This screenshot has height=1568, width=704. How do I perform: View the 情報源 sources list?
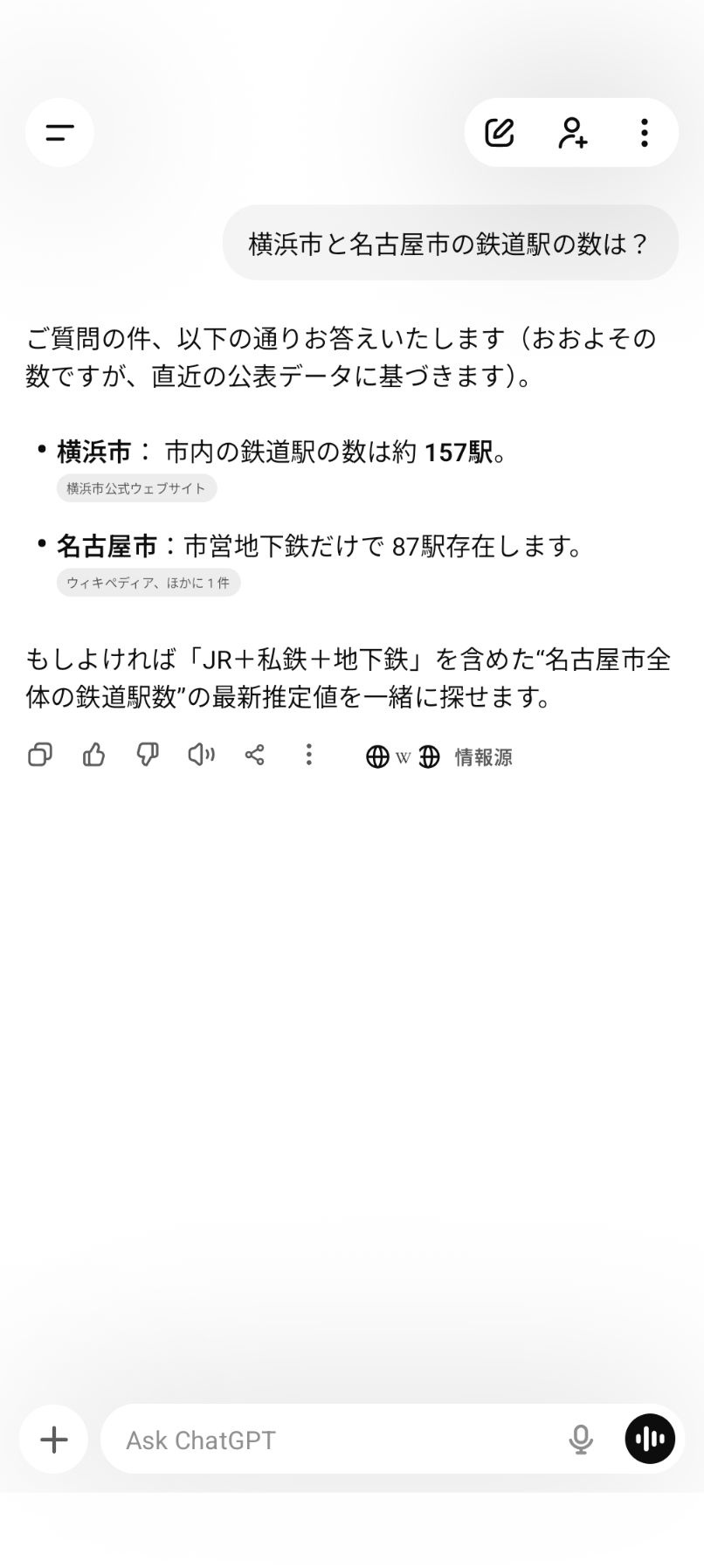[x=439, y=756]
